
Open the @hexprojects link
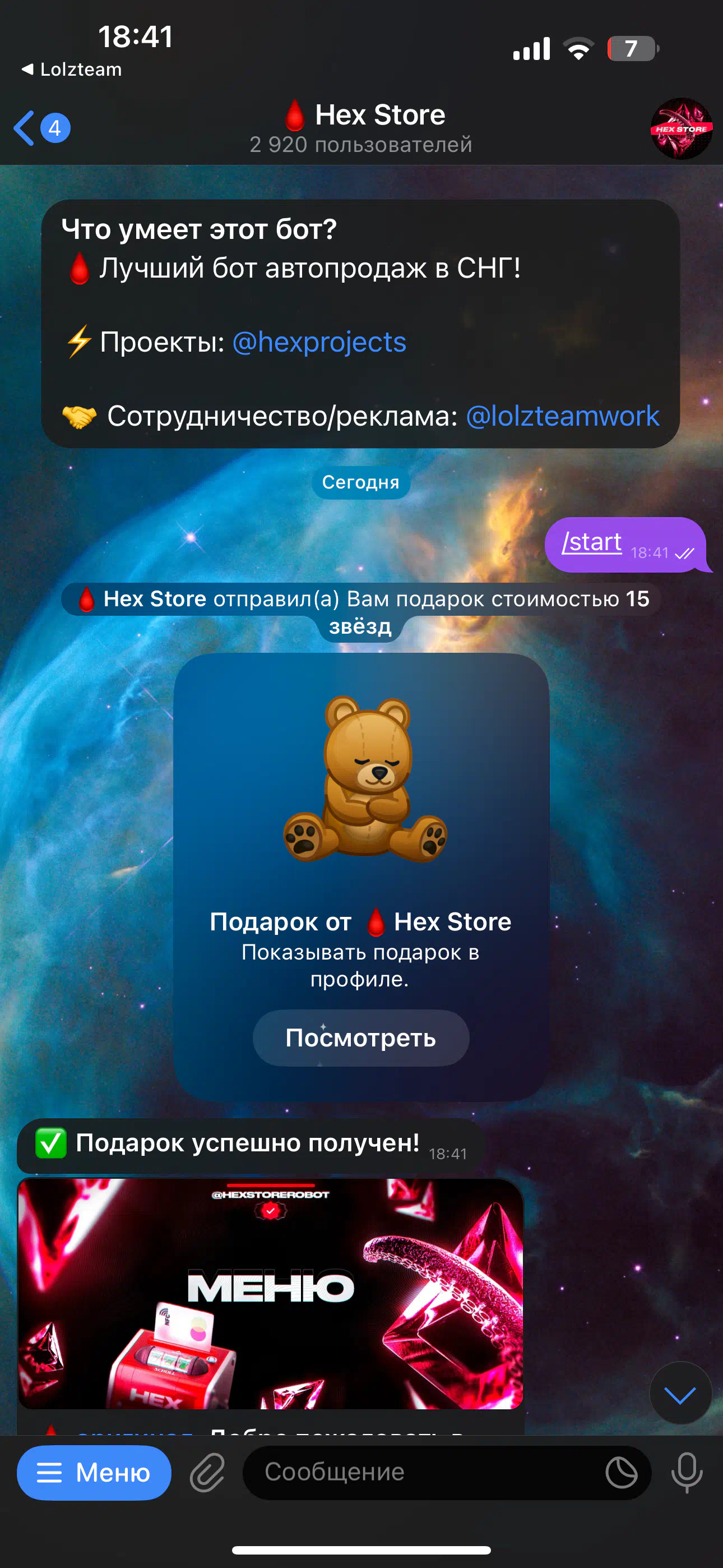pos(319,342)
